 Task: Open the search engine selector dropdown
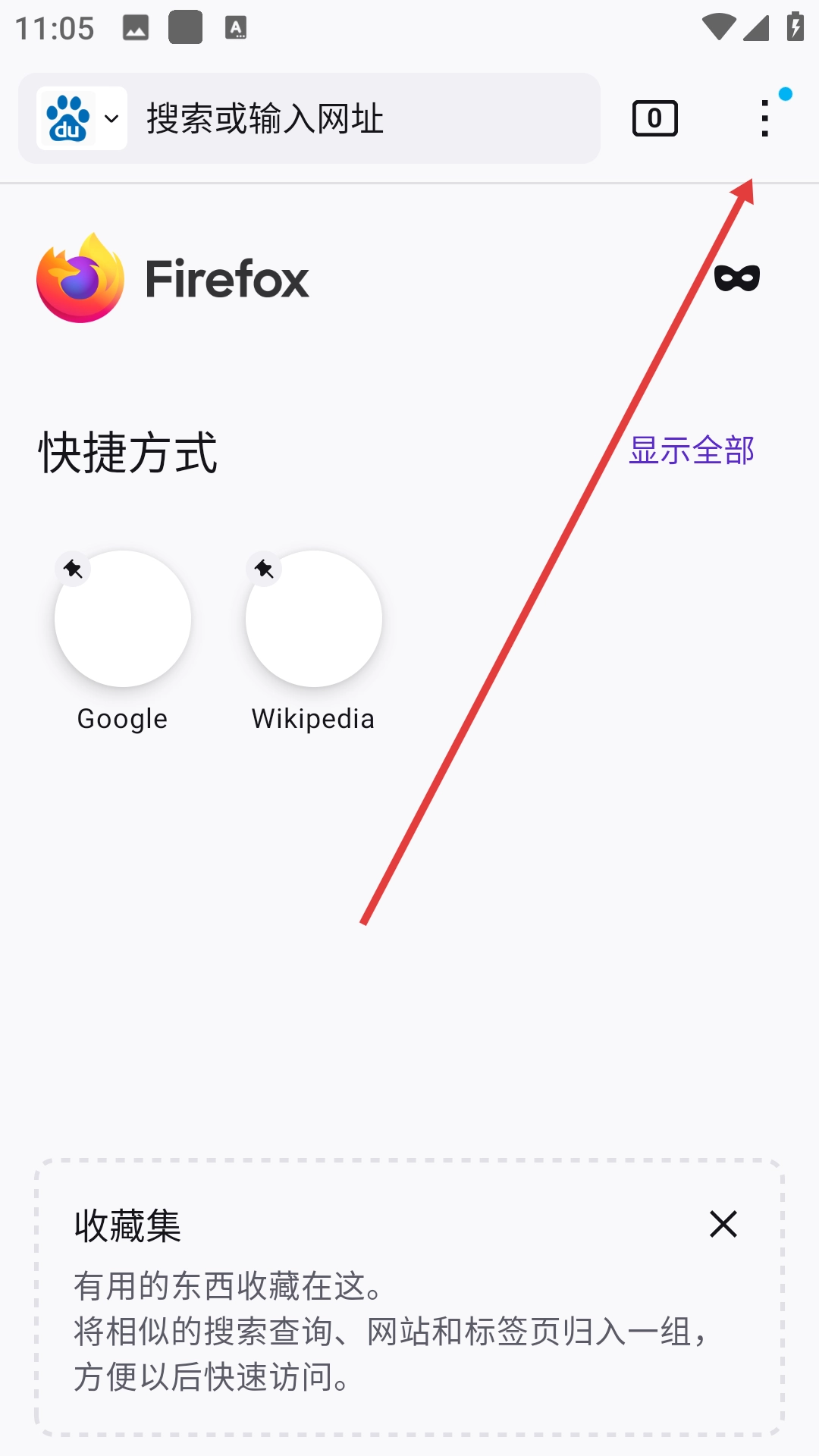[81, 119]
